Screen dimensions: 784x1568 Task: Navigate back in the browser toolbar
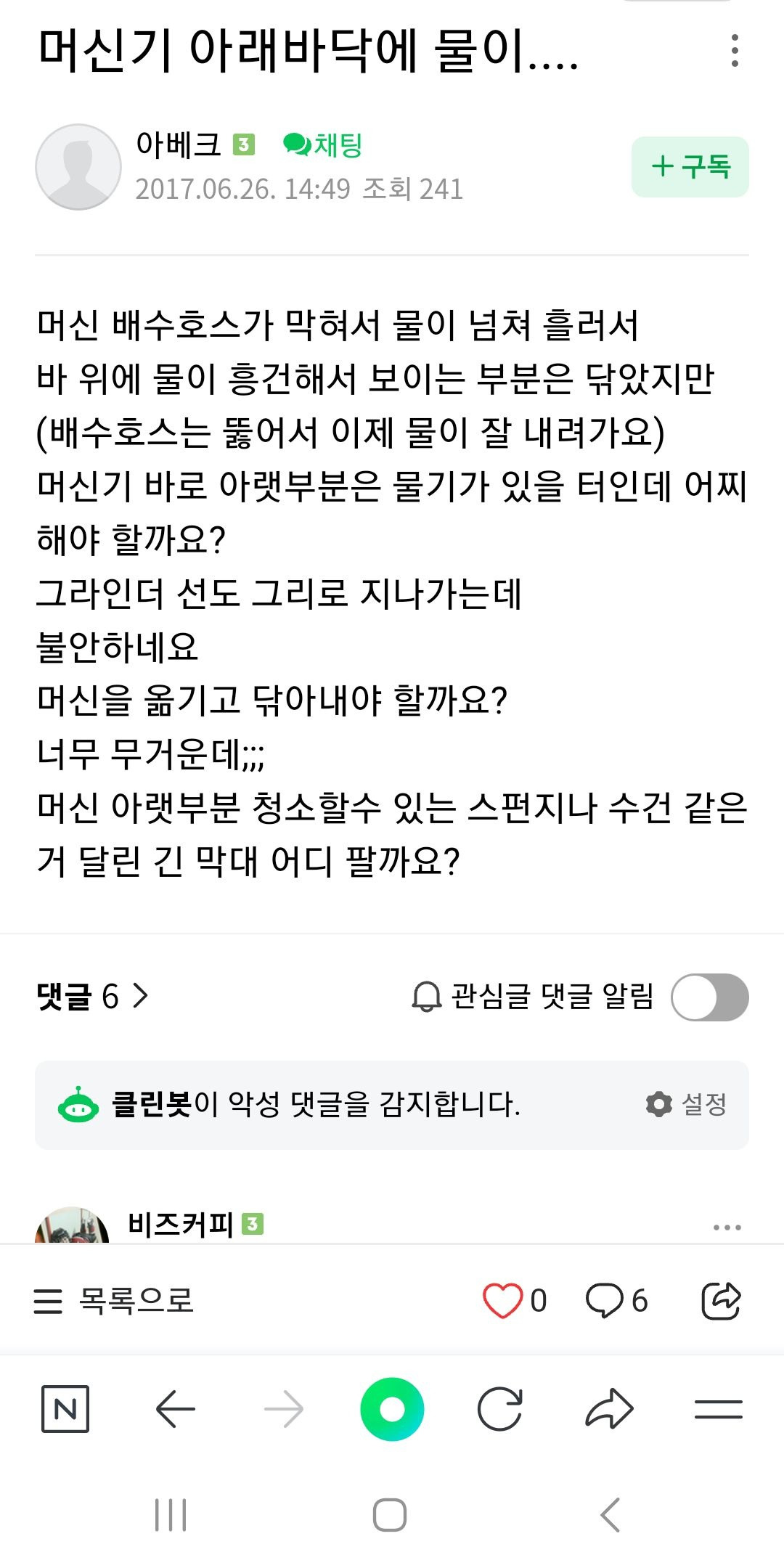point(175,1409)
